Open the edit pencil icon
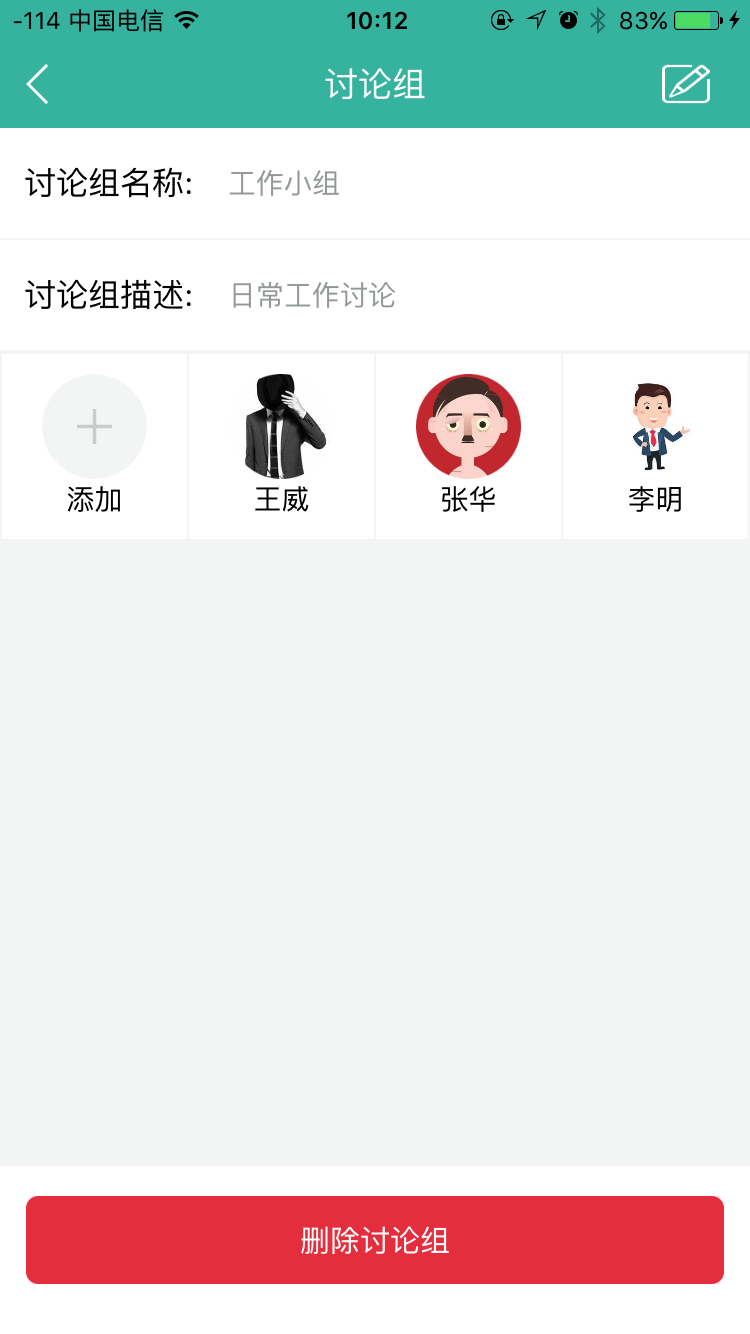The image size is (750, 1334). [686, 84]
